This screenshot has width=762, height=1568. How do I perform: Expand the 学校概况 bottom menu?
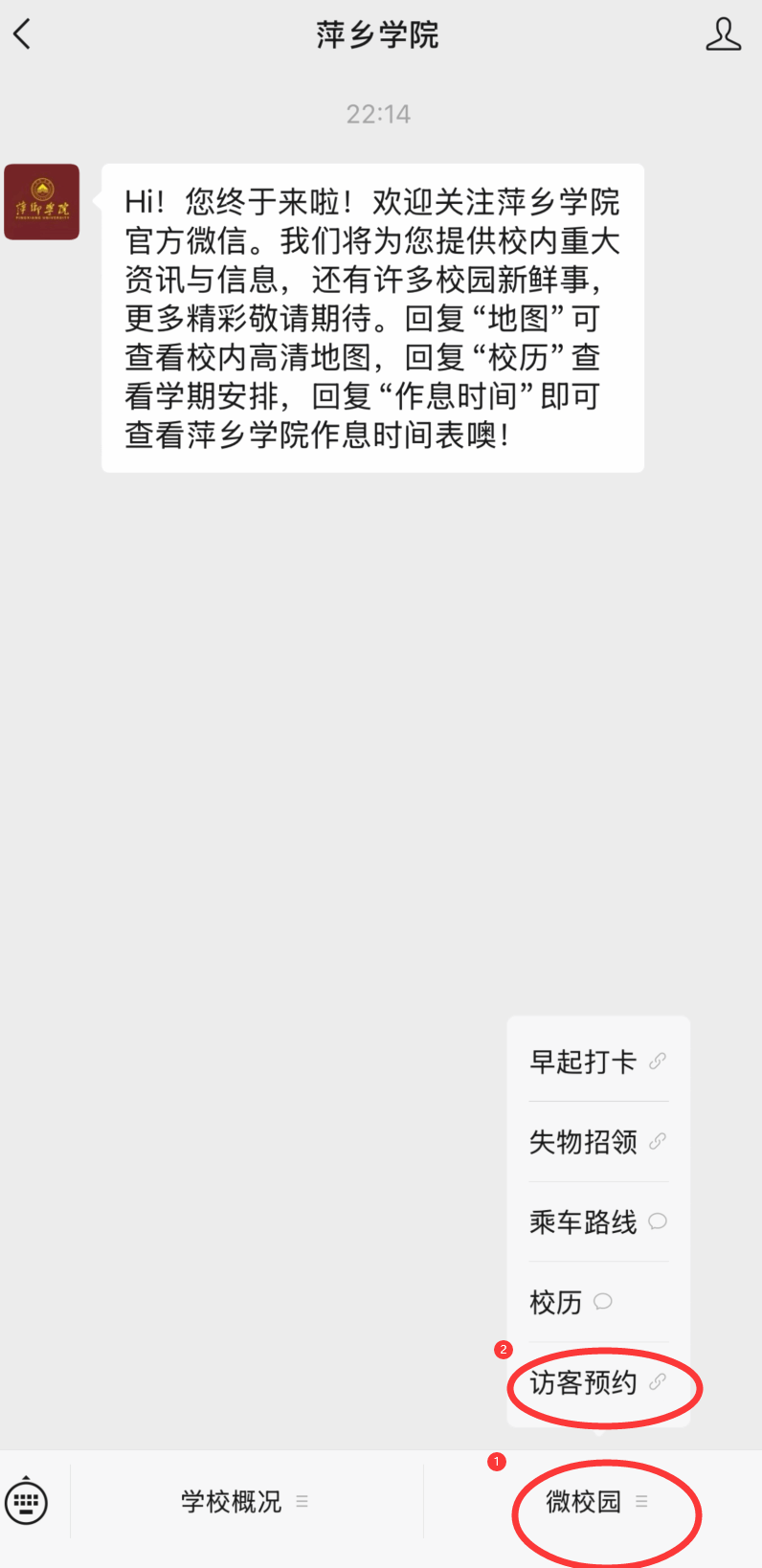pyautogui.click(x=246, y=1501)
